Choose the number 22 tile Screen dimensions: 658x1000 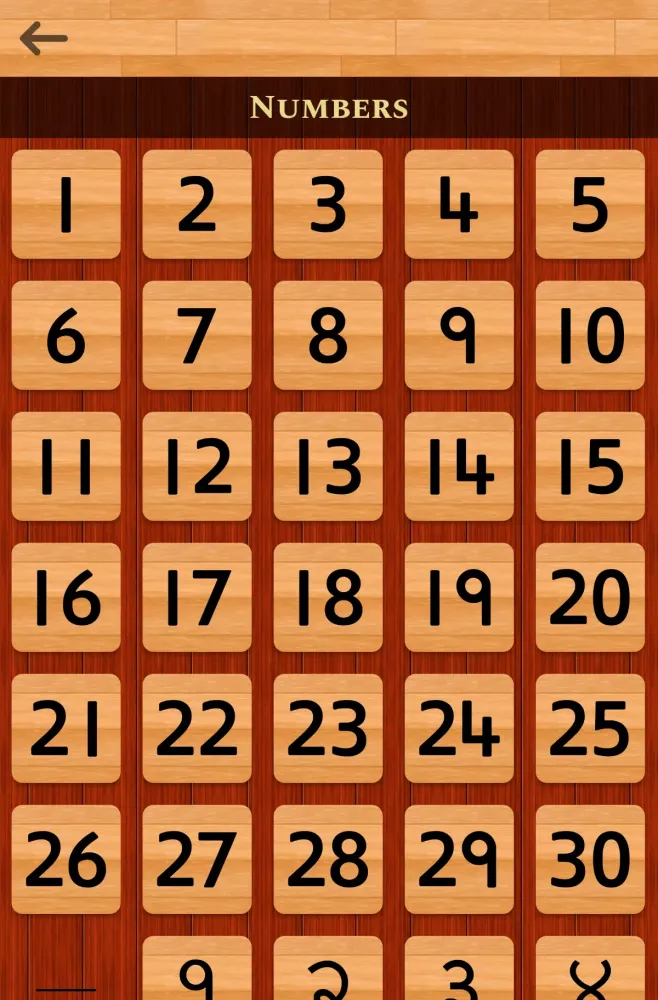click(197, 728)
